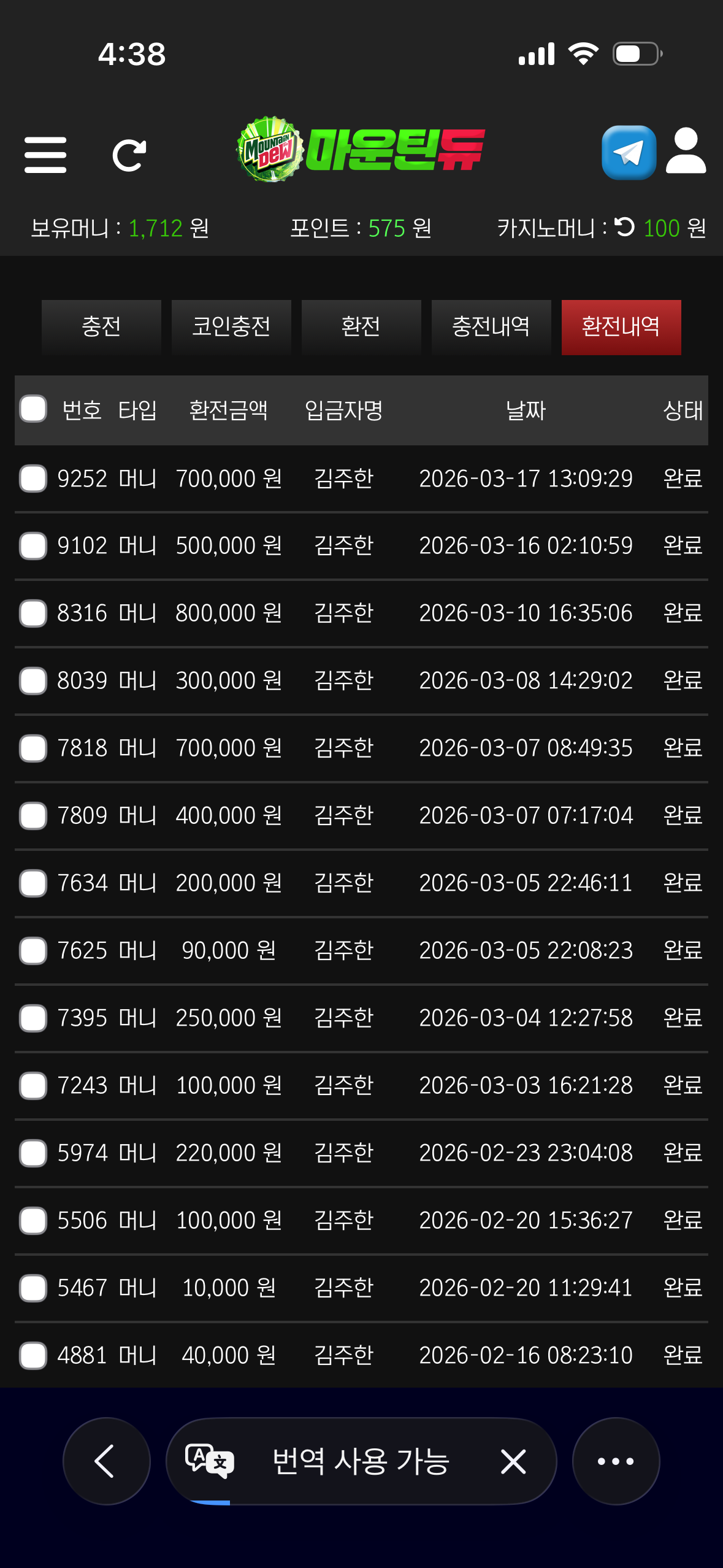Switch to the 충전 tab

pos(101,327)
